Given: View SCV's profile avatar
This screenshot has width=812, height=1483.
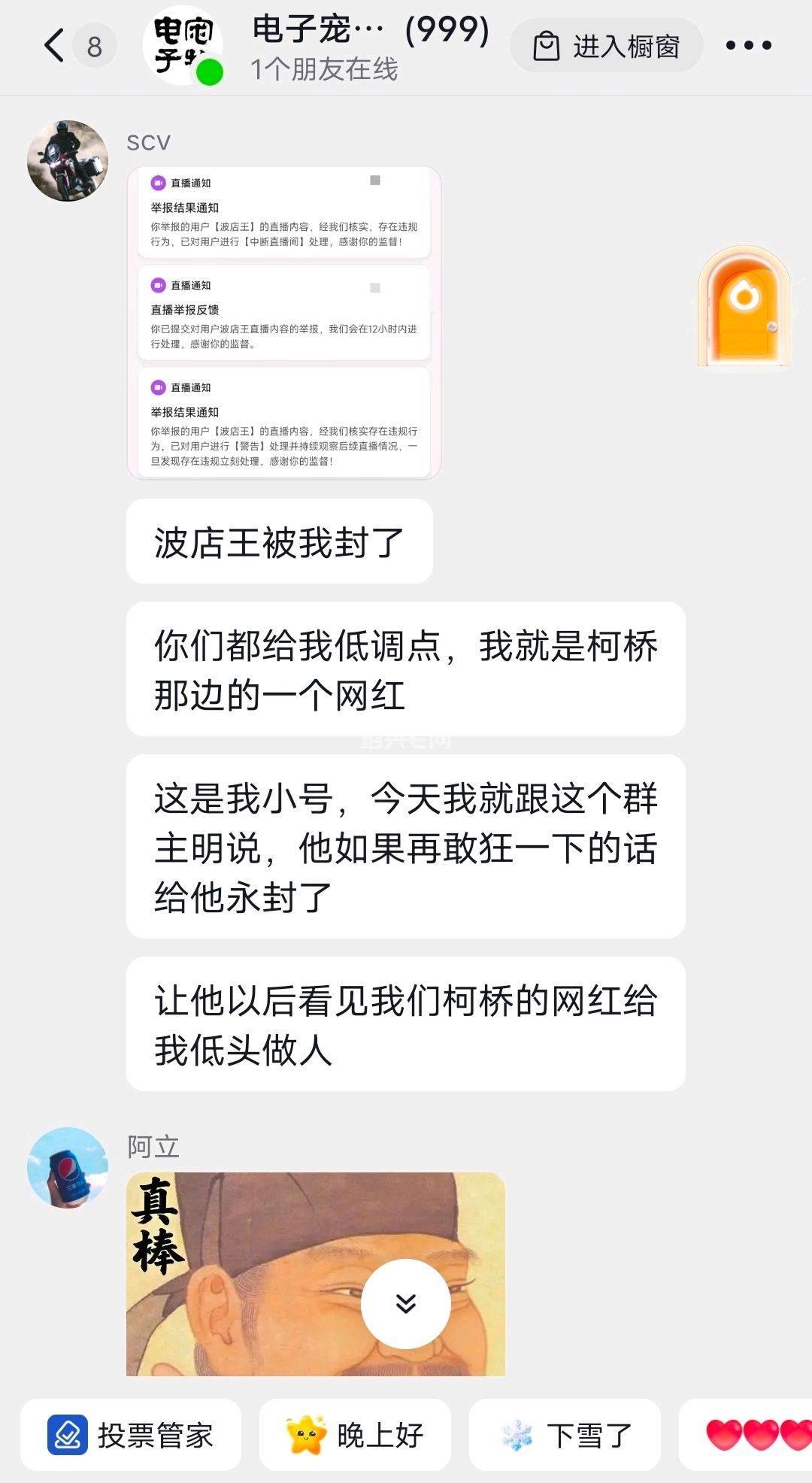Looking at the screenshot, I should [68, 161].
